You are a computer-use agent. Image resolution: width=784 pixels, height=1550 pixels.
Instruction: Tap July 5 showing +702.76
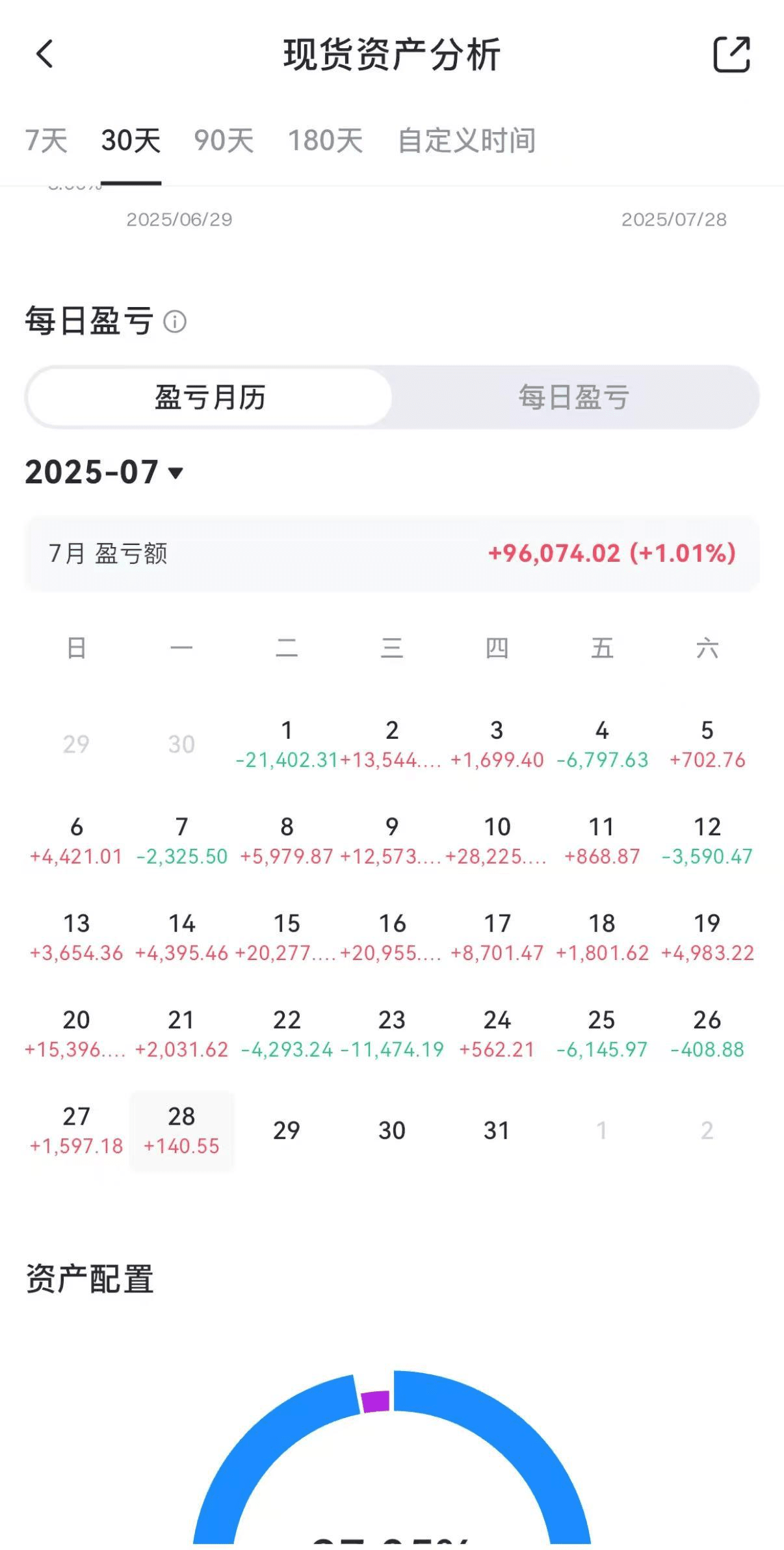(x=707, y=744)
